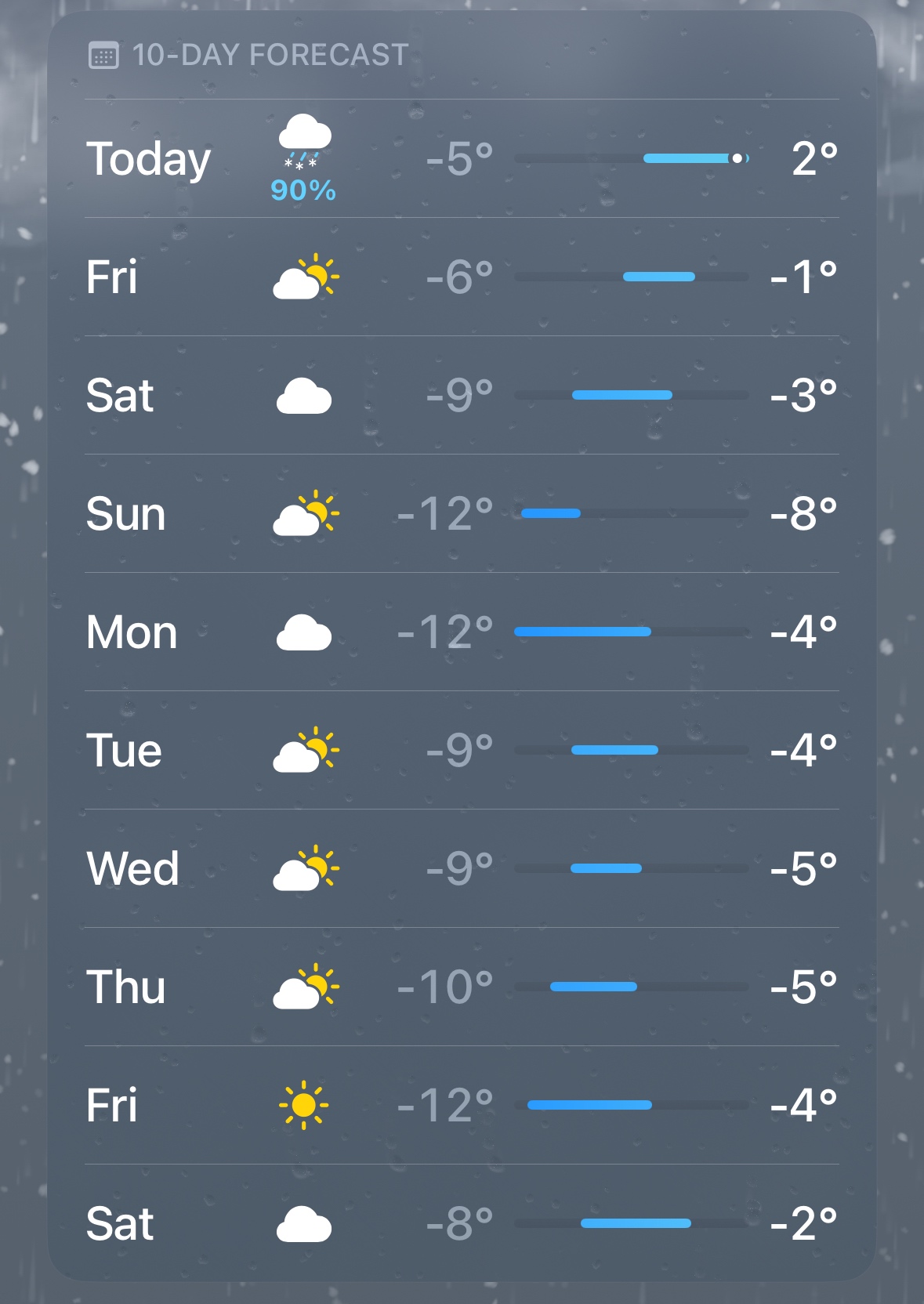View Sun forecast details

click(462, 514)
